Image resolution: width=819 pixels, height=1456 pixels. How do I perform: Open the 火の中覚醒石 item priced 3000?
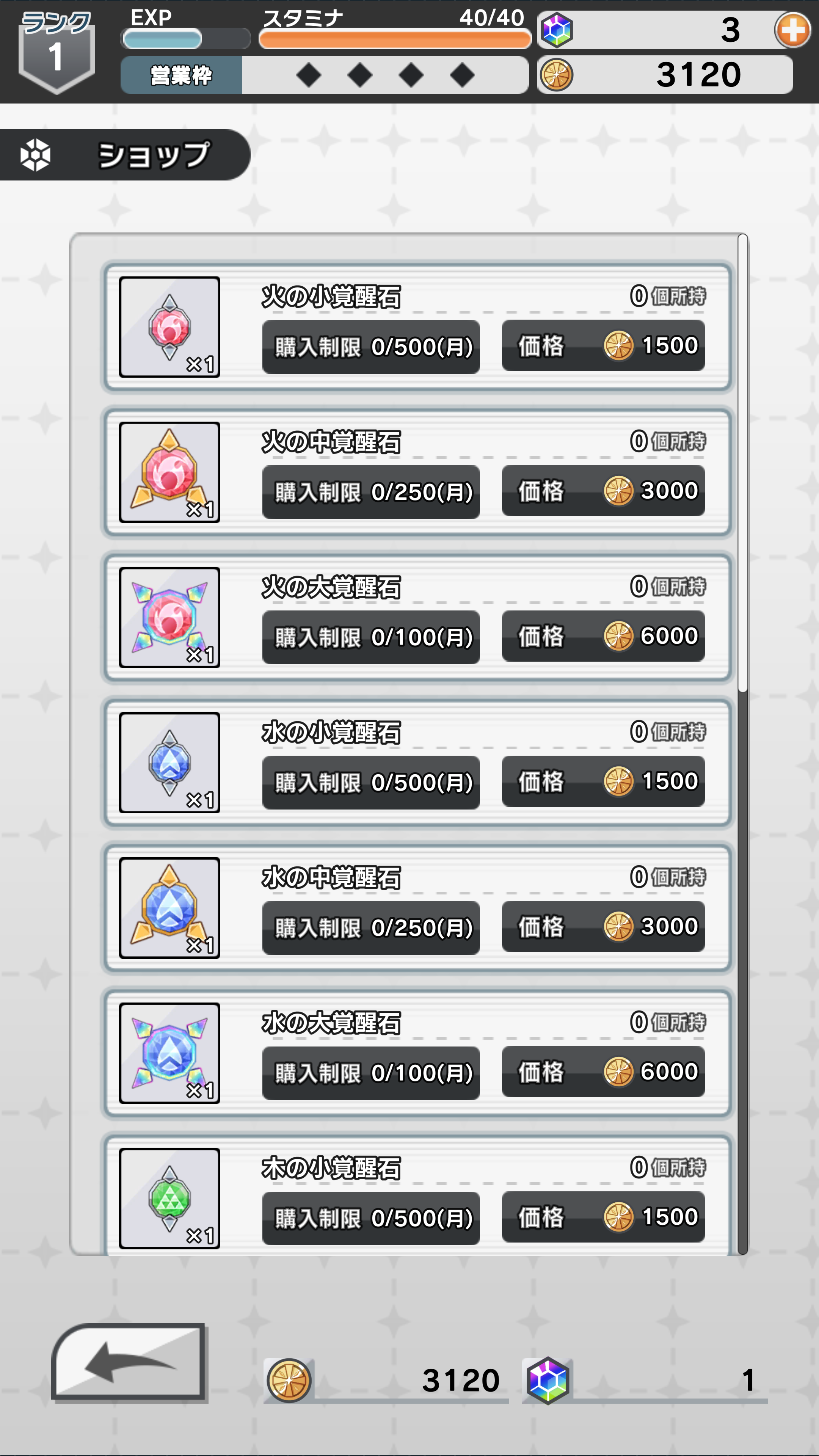coord(417,472)
